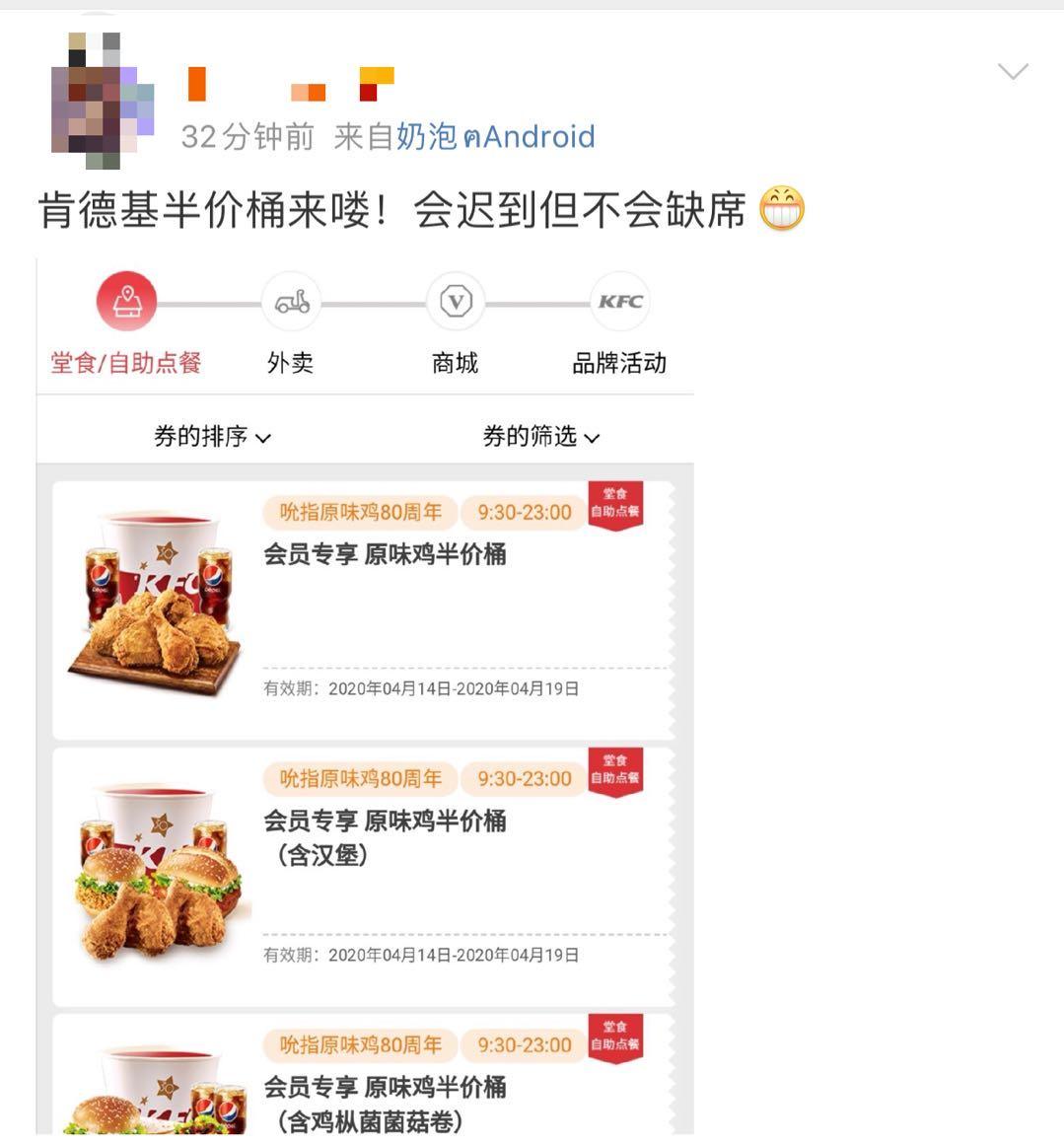Click the 9:30-23:00 time tag on first coupon
Screen dimensions: 1064x1144
click(x=523, y=512)
